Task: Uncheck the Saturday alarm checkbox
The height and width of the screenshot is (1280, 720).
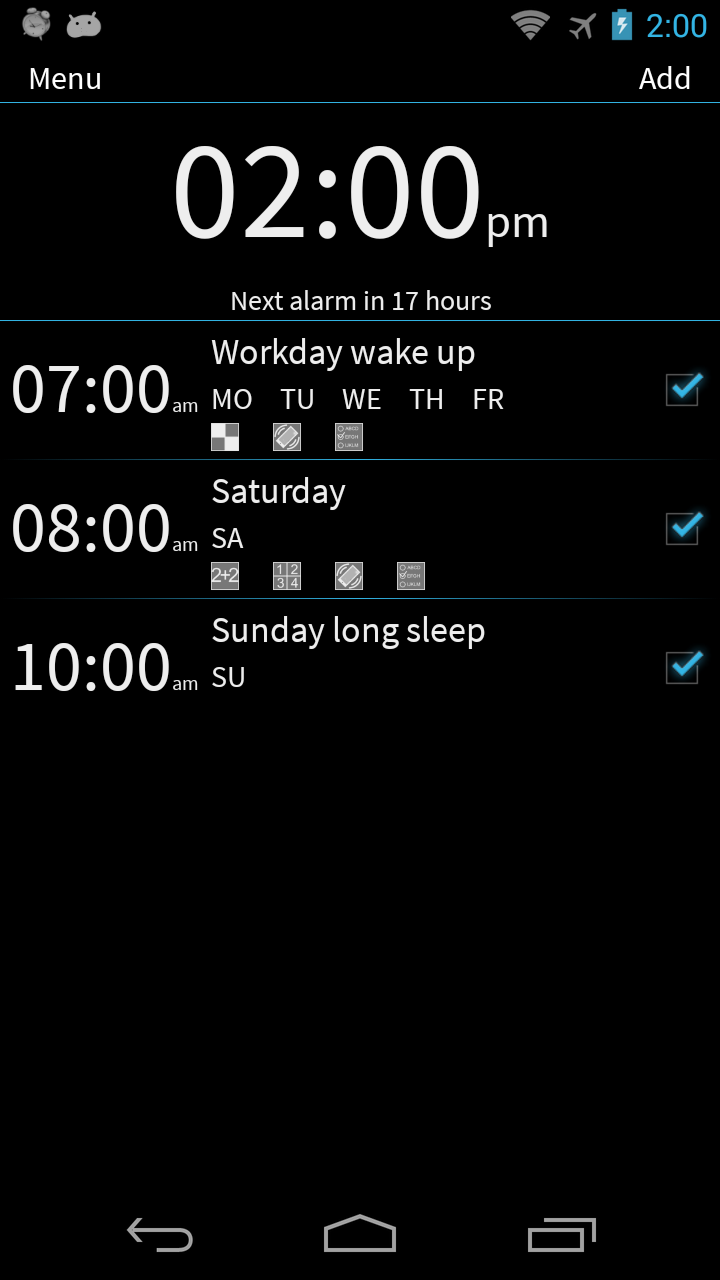Action: coord(684,528)
